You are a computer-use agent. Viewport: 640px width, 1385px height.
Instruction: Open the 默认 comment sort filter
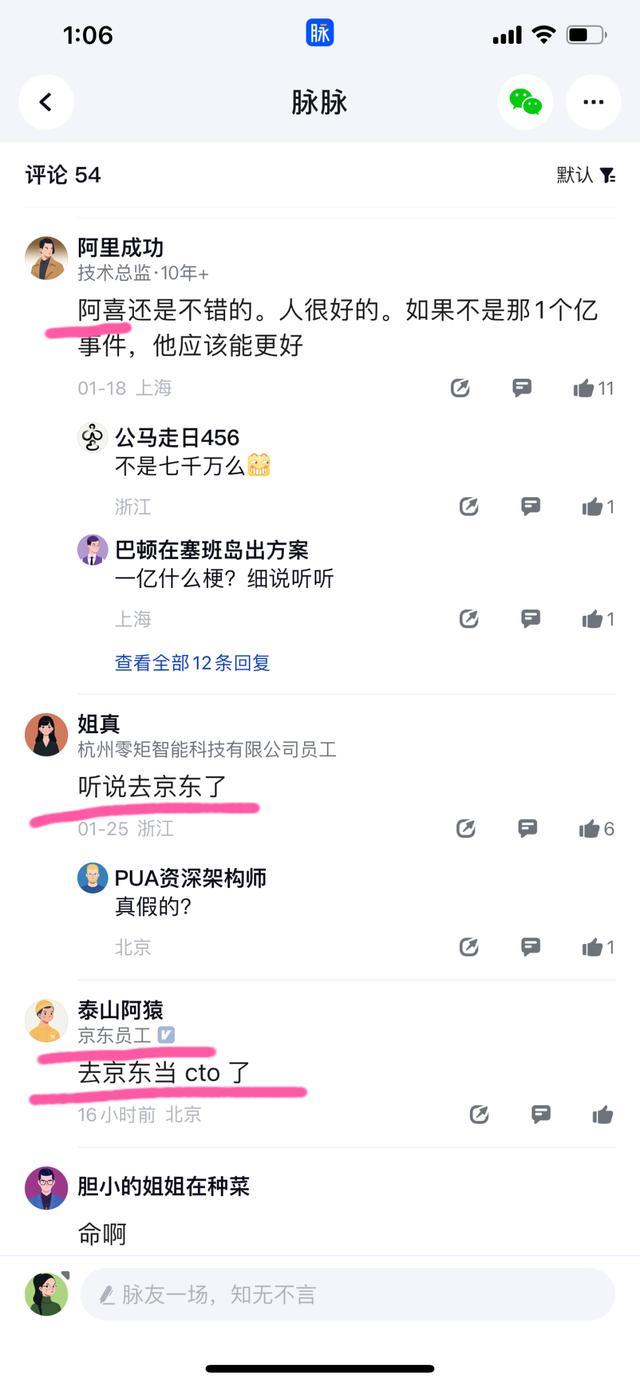[x=586, y=175]
